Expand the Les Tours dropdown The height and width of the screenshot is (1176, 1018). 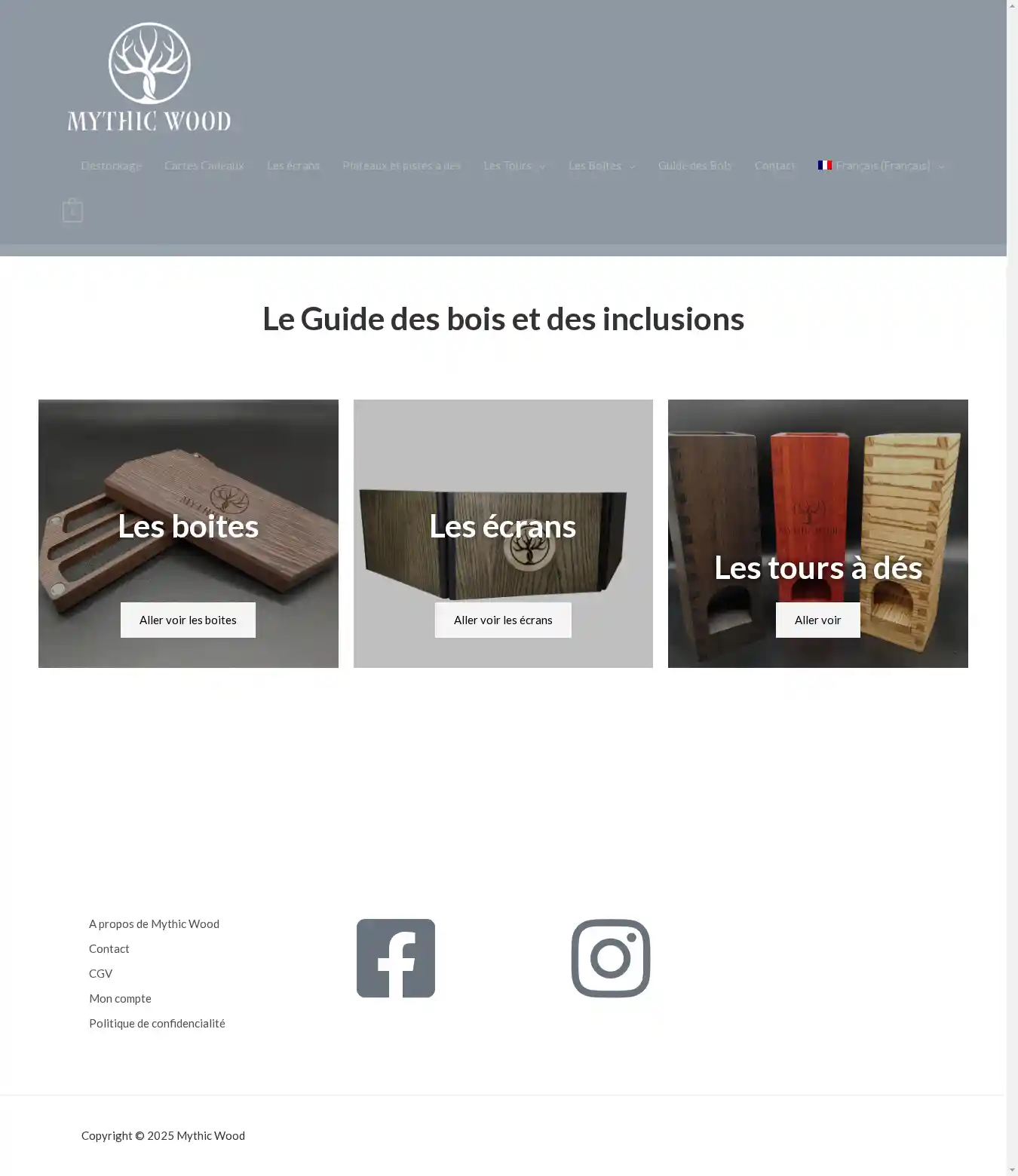(x=514, y=166)
